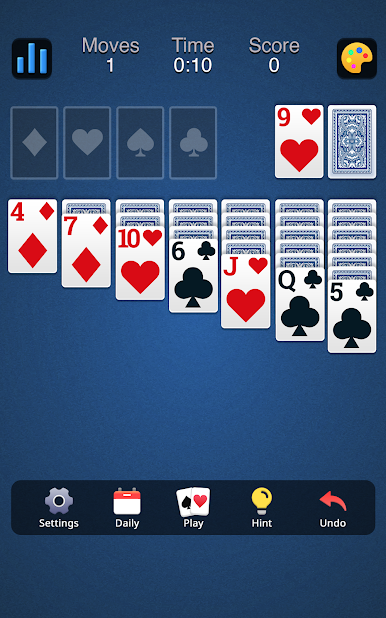Image resolution: width=386 pixels, height=618 pixels.
Task: Open the statistics bar chart icon
Action: click(x=32, y=58)
